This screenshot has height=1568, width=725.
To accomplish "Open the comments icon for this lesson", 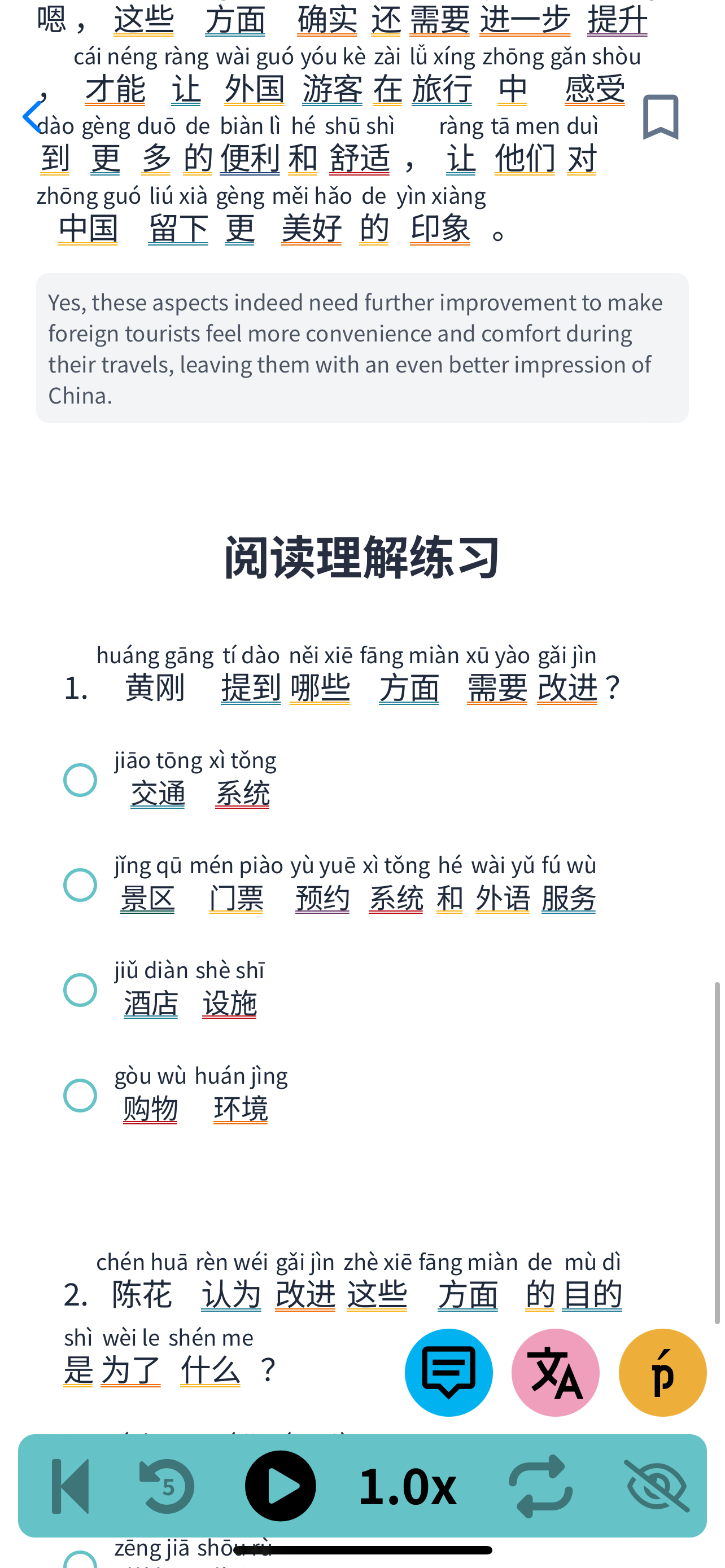I will click(449, 1373).
